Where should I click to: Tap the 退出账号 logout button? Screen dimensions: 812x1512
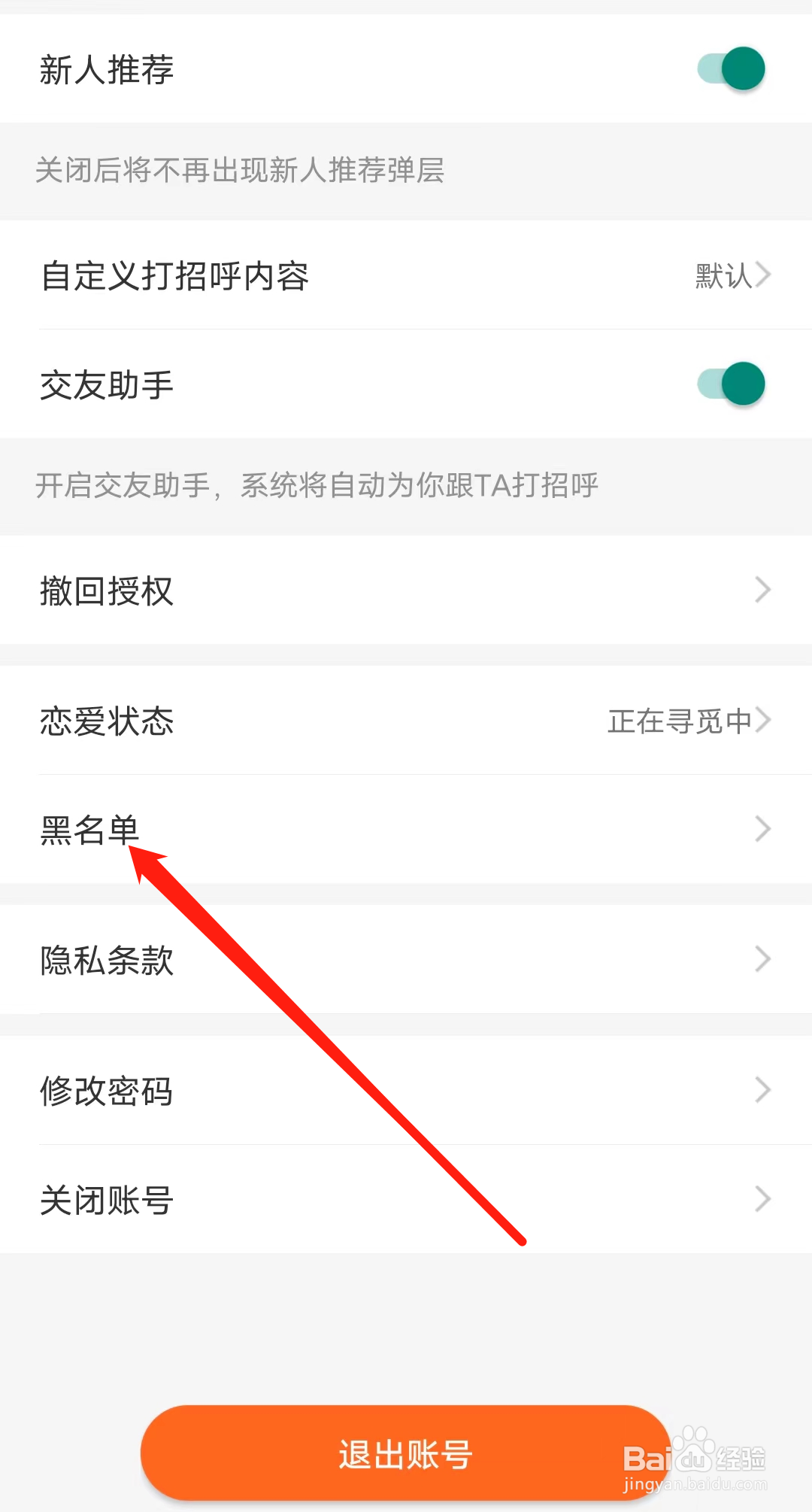click(406, 1453)
